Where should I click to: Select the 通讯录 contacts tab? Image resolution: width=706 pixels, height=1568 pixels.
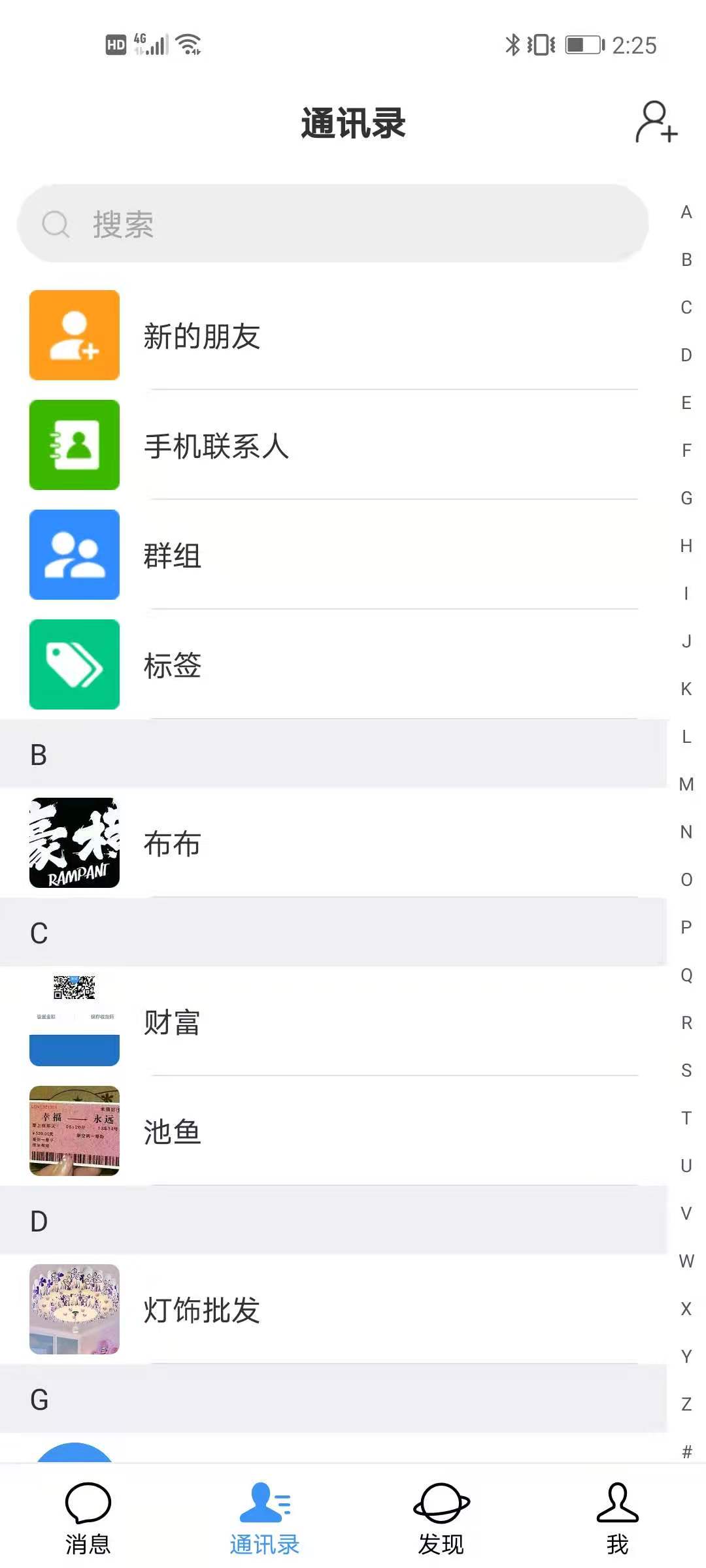tap(265, 1518)
